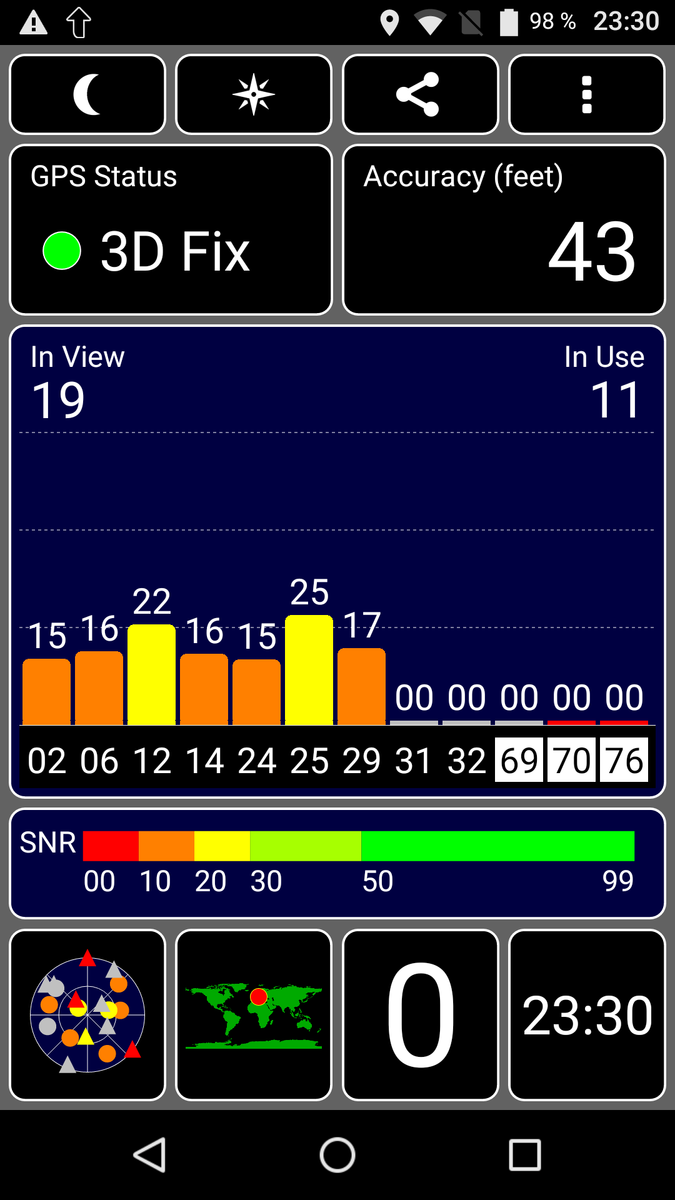Tap the GPS Status 3D Fix panel
Screen dimensions: 675x1200
(x=171, y=230)
